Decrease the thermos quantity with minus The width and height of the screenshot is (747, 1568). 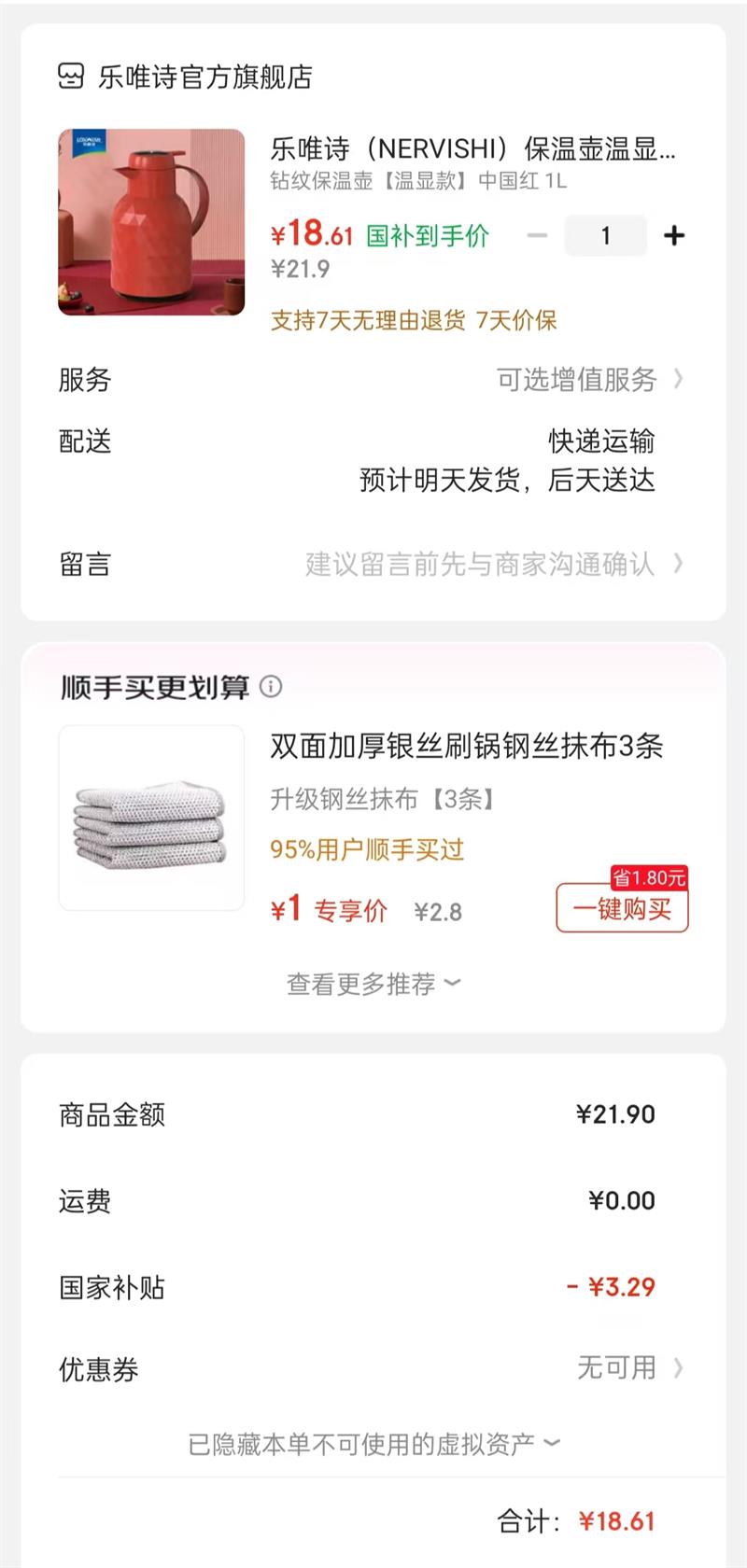pos(537,235)
